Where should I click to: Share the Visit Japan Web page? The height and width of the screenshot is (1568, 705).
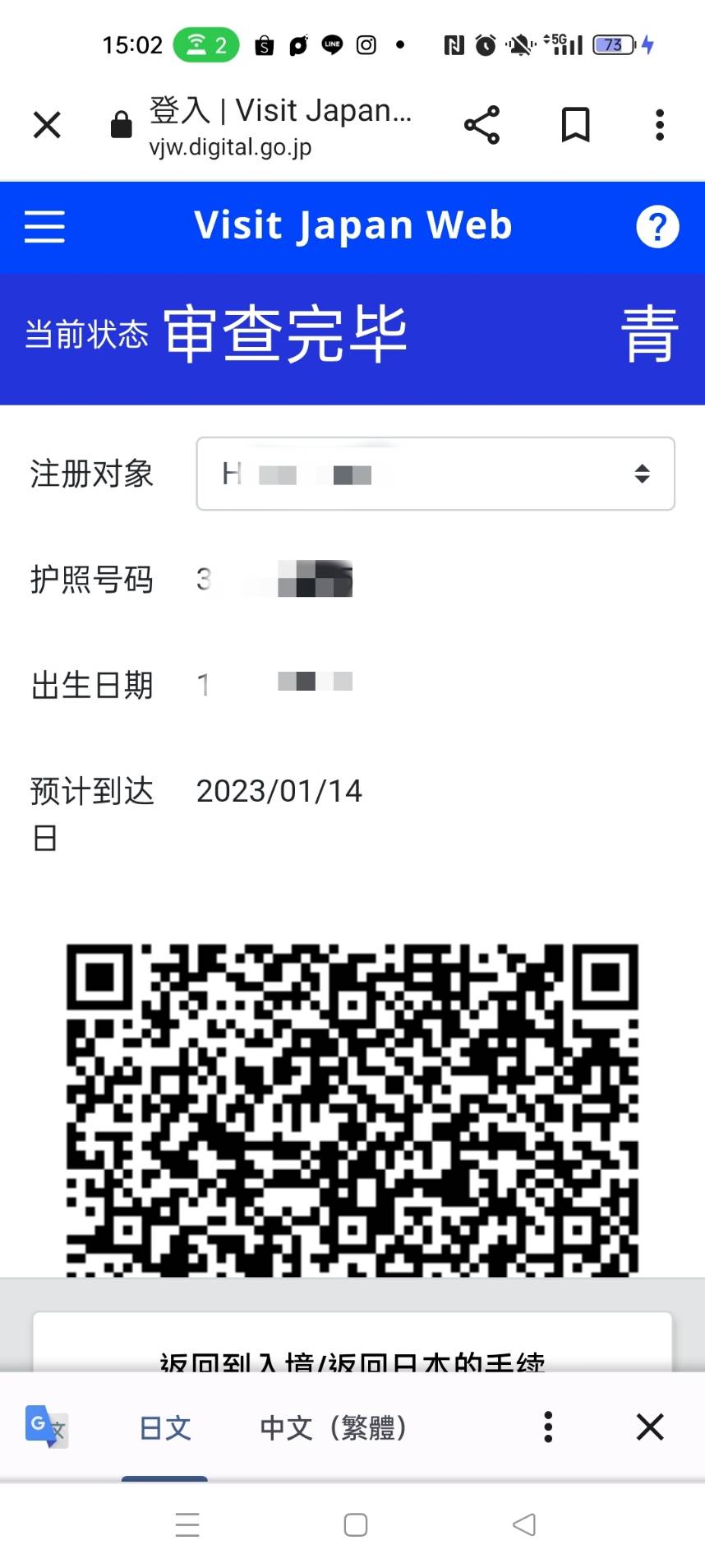tap(482, 126)
